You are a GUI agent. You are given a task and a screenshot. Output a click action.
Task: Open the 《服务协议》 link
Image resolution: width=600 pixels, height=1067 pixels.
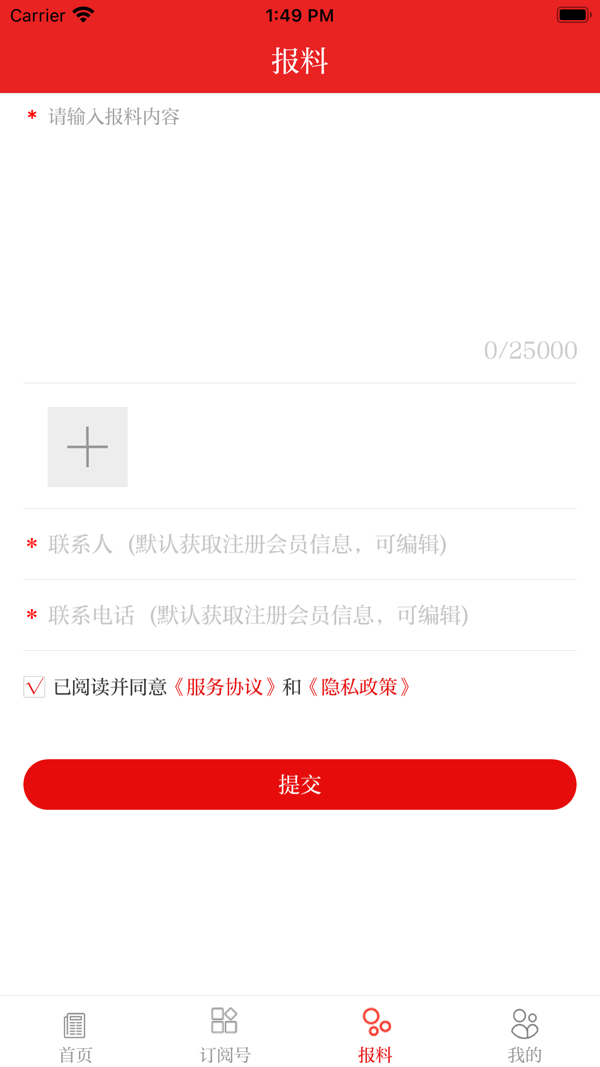224,687
